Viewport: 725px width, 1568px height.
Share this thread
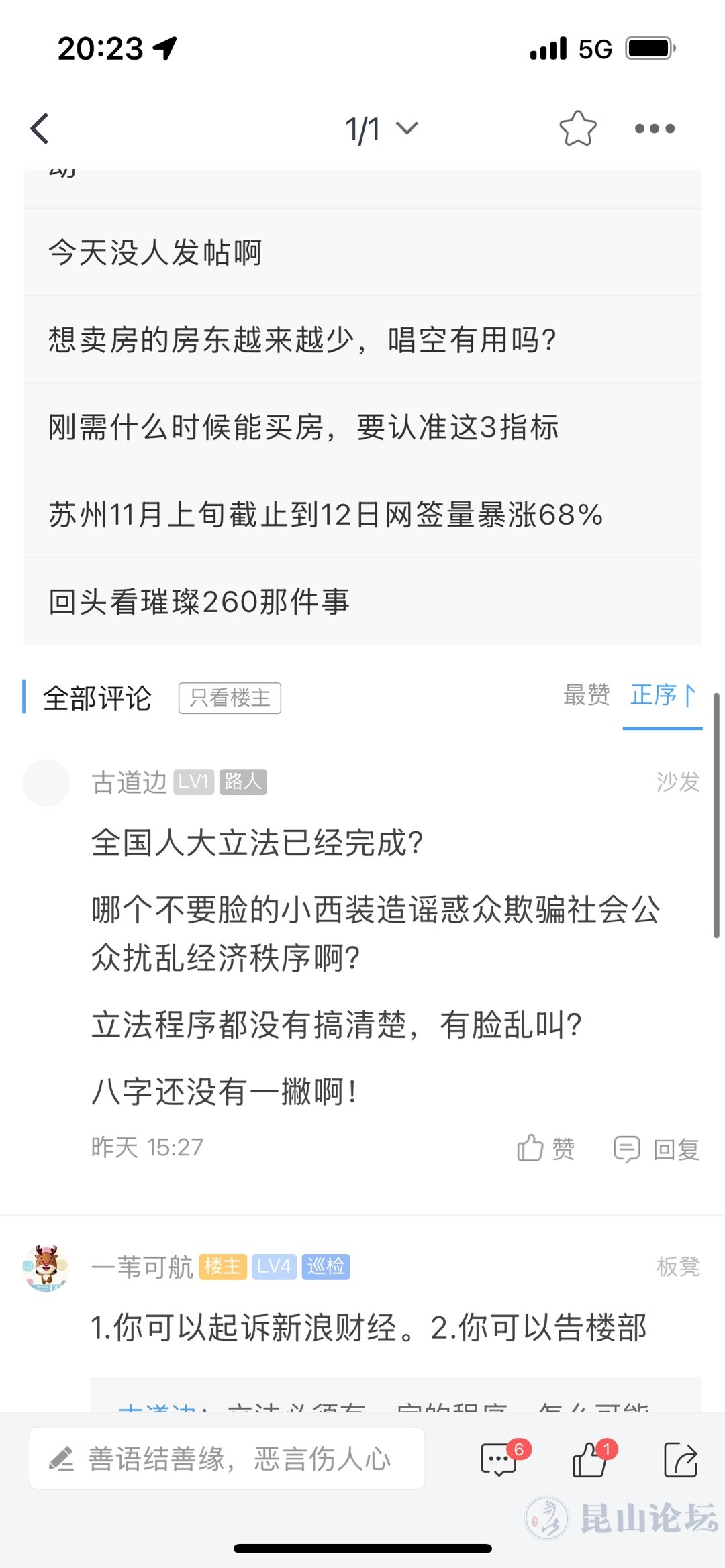[680, 1459]
